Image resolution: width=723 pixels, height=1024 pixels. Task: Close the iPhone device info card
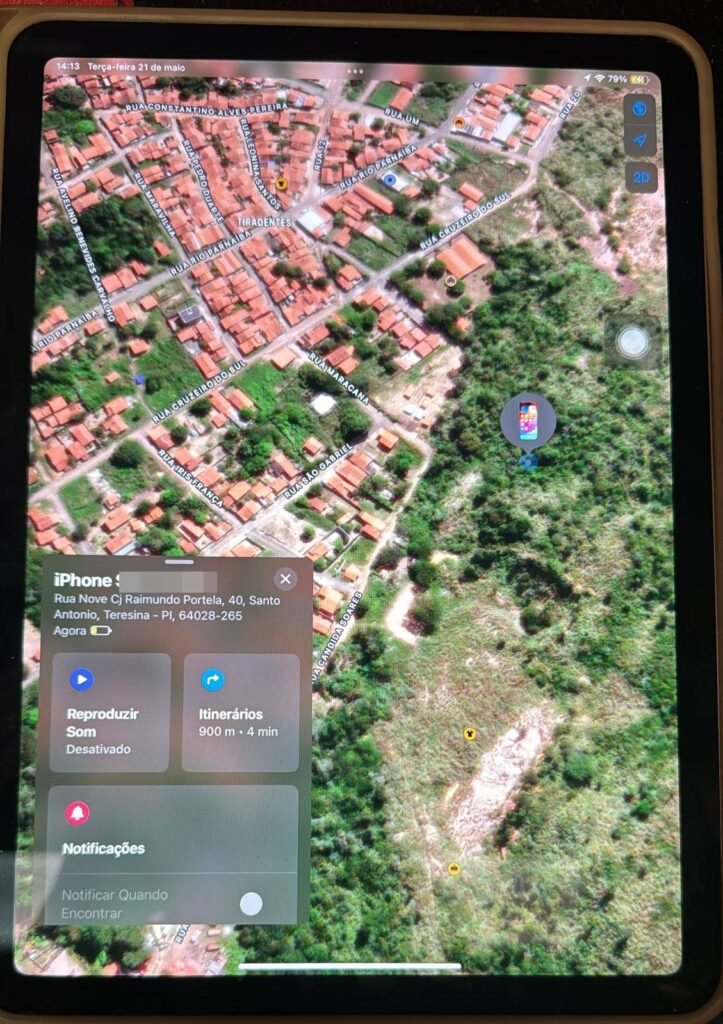285,579
